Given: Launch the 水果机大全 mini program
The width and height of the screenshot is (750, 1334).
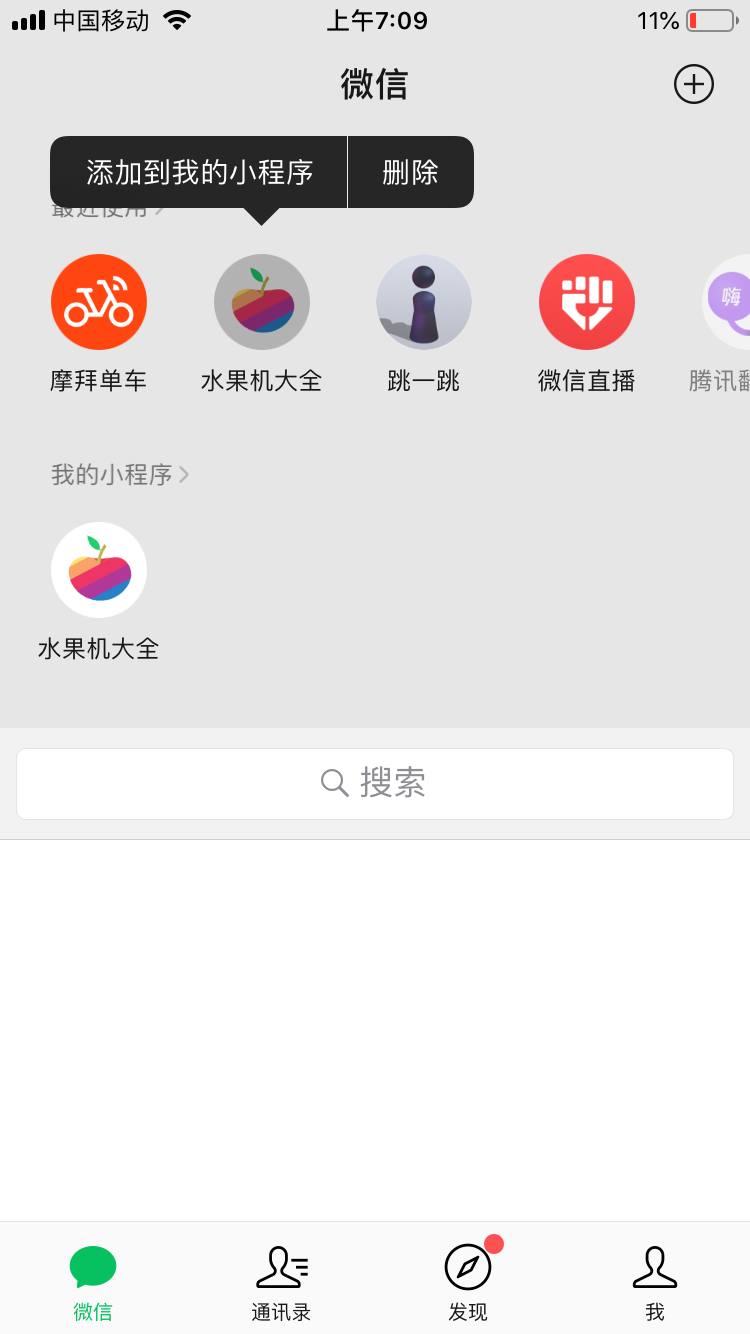Looking at the screenshot, I should (261, 301).
